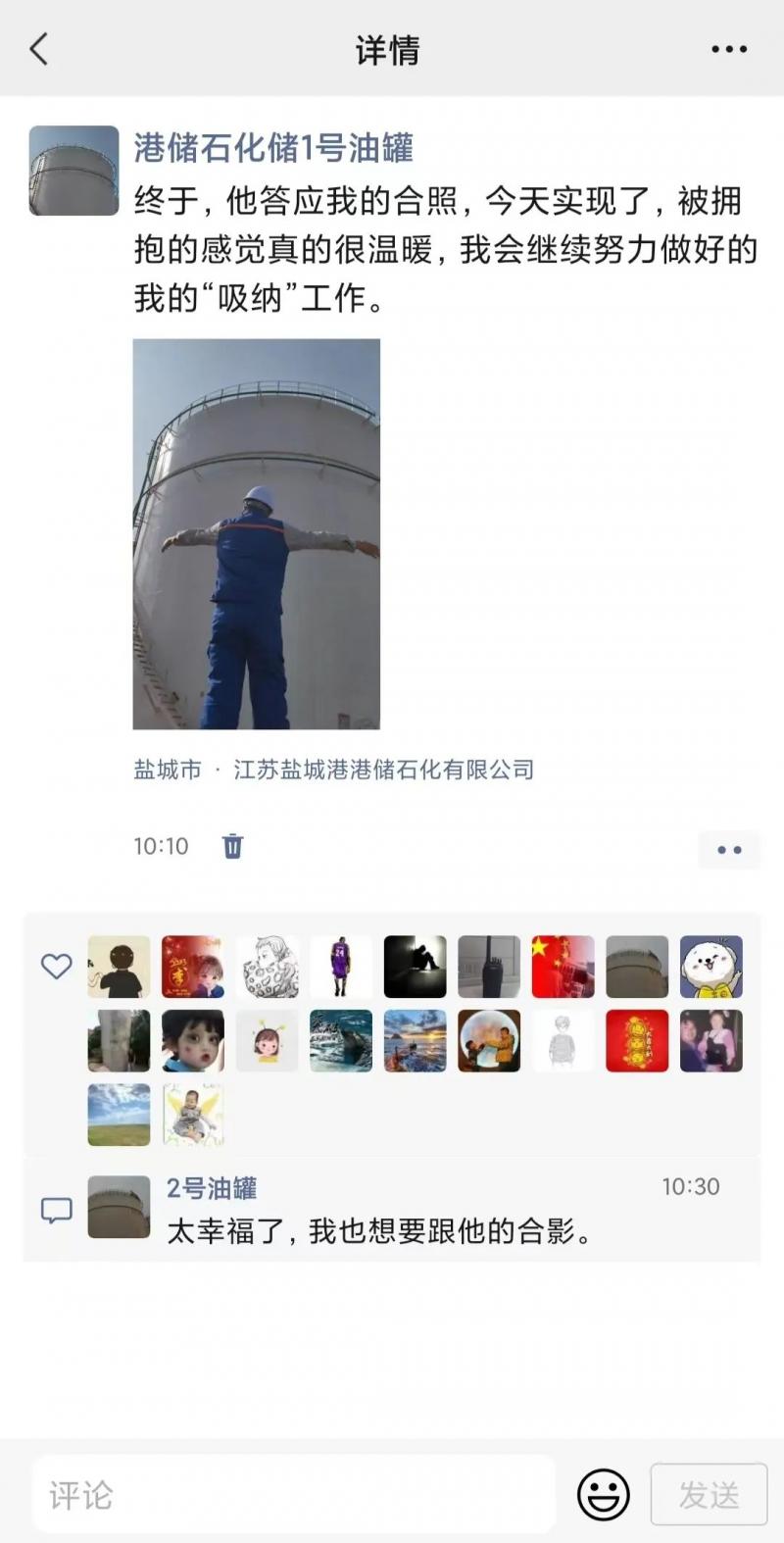Screen dimensions: 784x1543
Task: Open the baby photo liker avatar
Action: [x=193, y=1115]
